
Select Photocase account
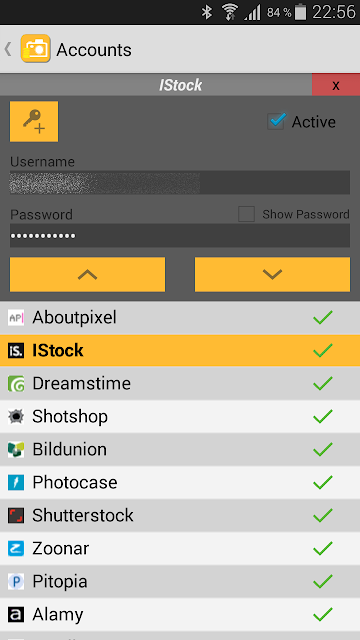[x=180, y=483]
